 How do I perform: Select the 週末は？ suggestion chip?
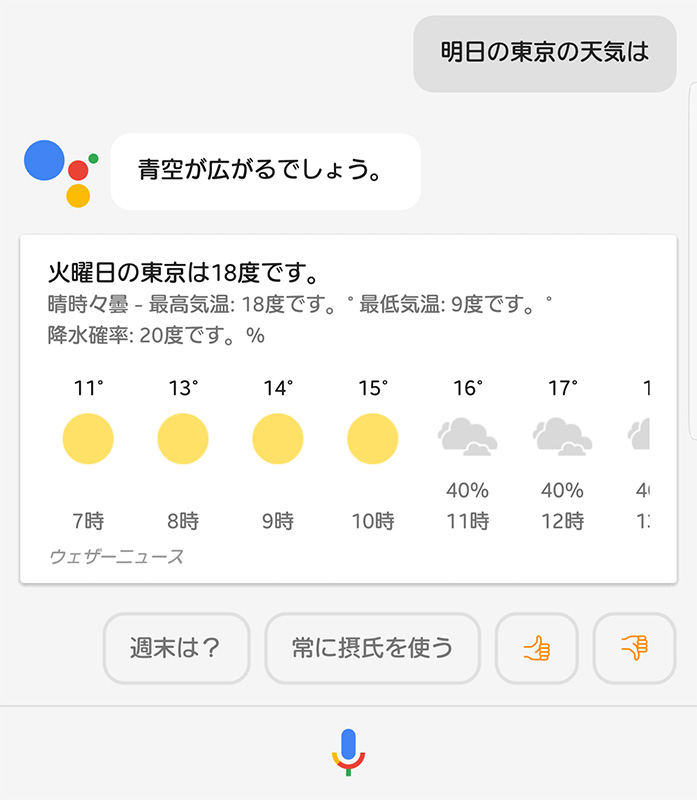176,648
